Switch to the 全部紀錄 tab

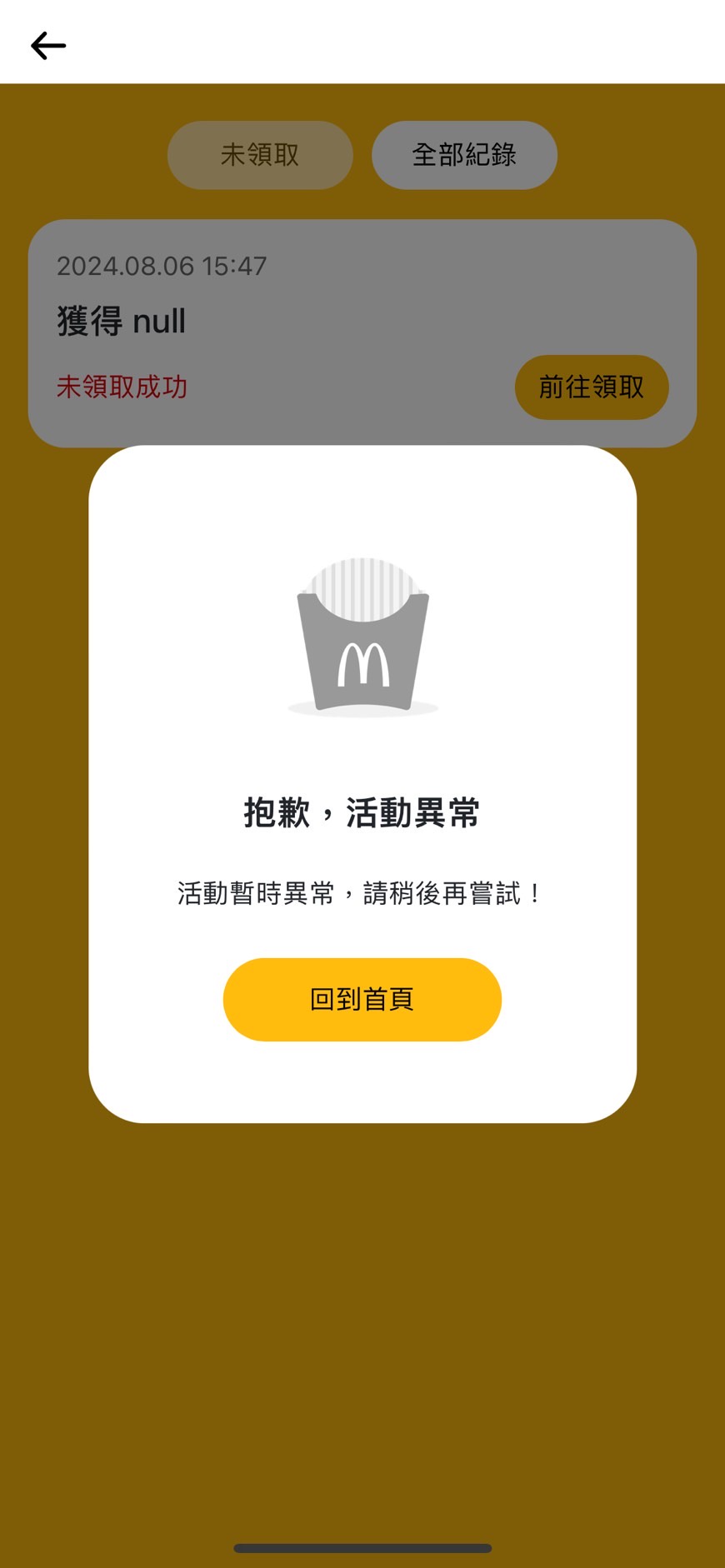click(x=464, y=155)
